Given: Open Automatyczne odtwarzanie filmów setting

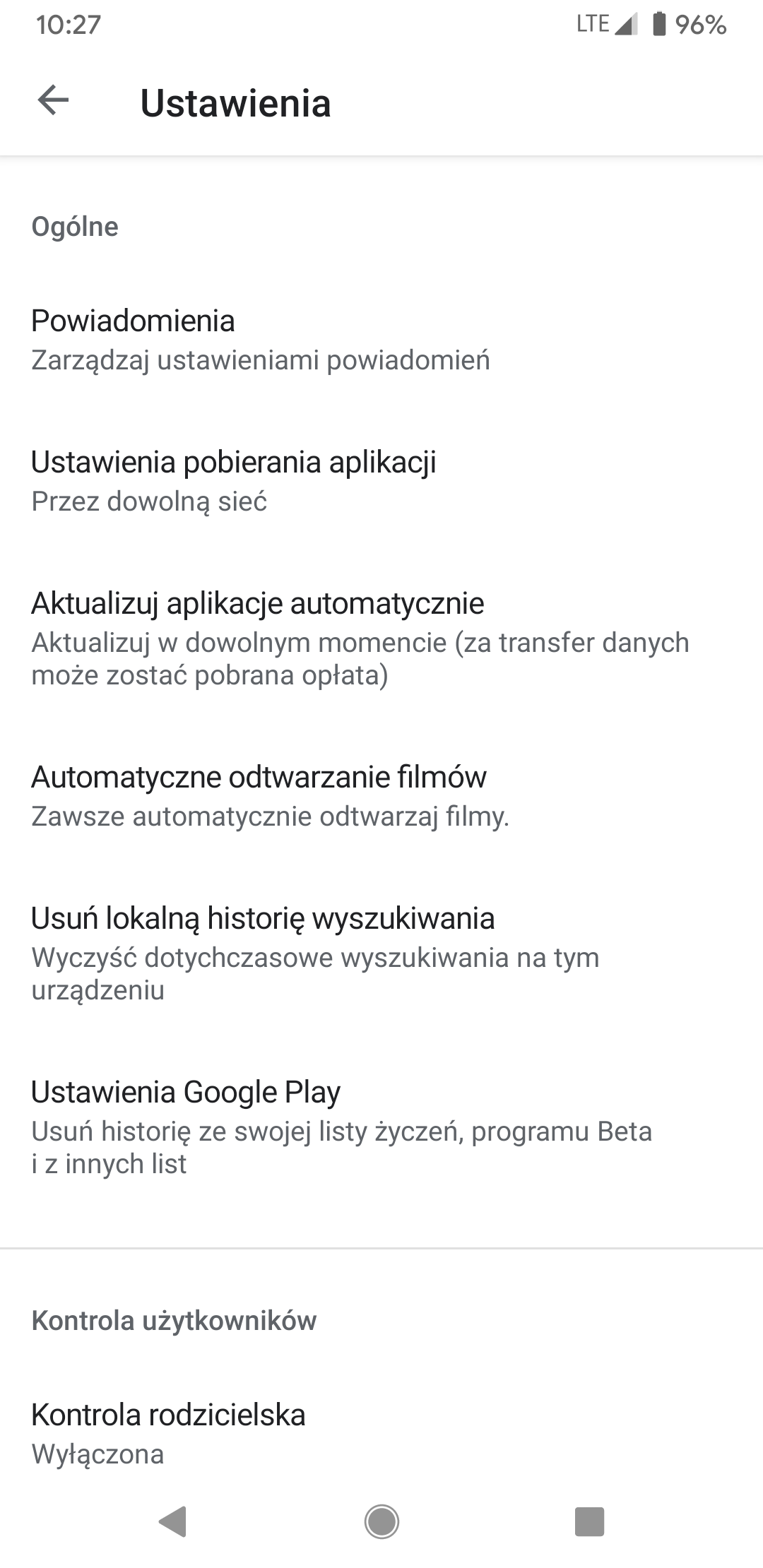Looking at the screenshot, I should (x=381, y=795).
